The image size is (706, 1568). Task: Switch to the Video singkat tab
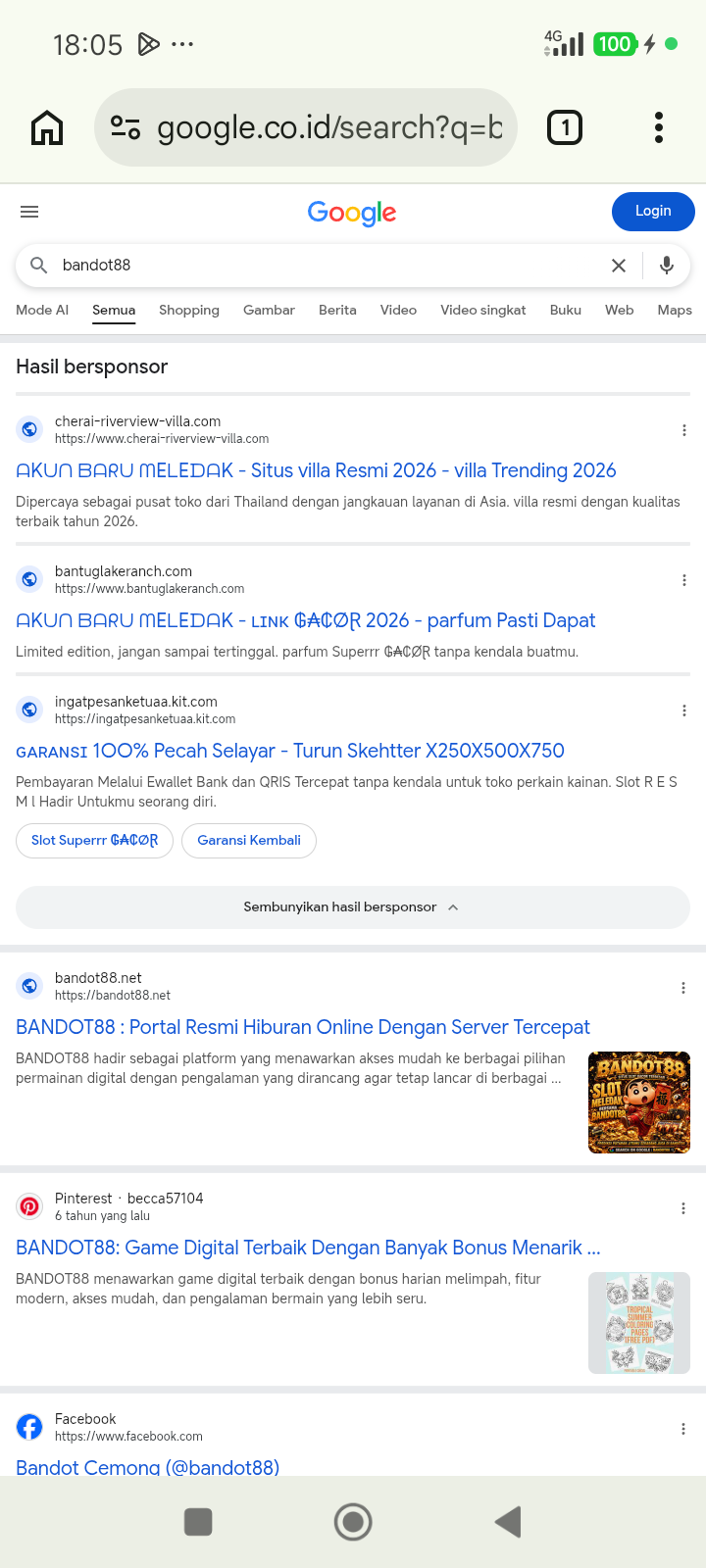click(x=483, y=310)
